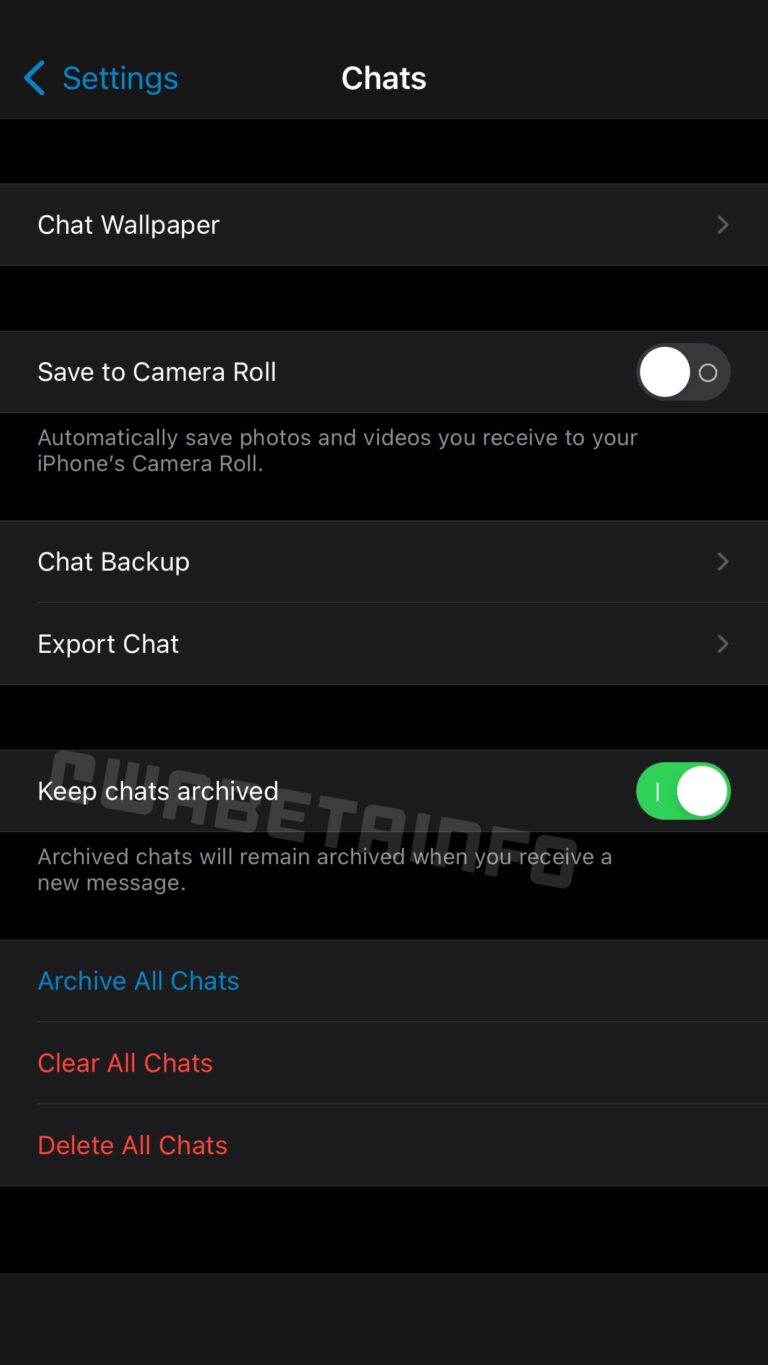
Task: Go back to Settings
Action: tap(100, 78)
